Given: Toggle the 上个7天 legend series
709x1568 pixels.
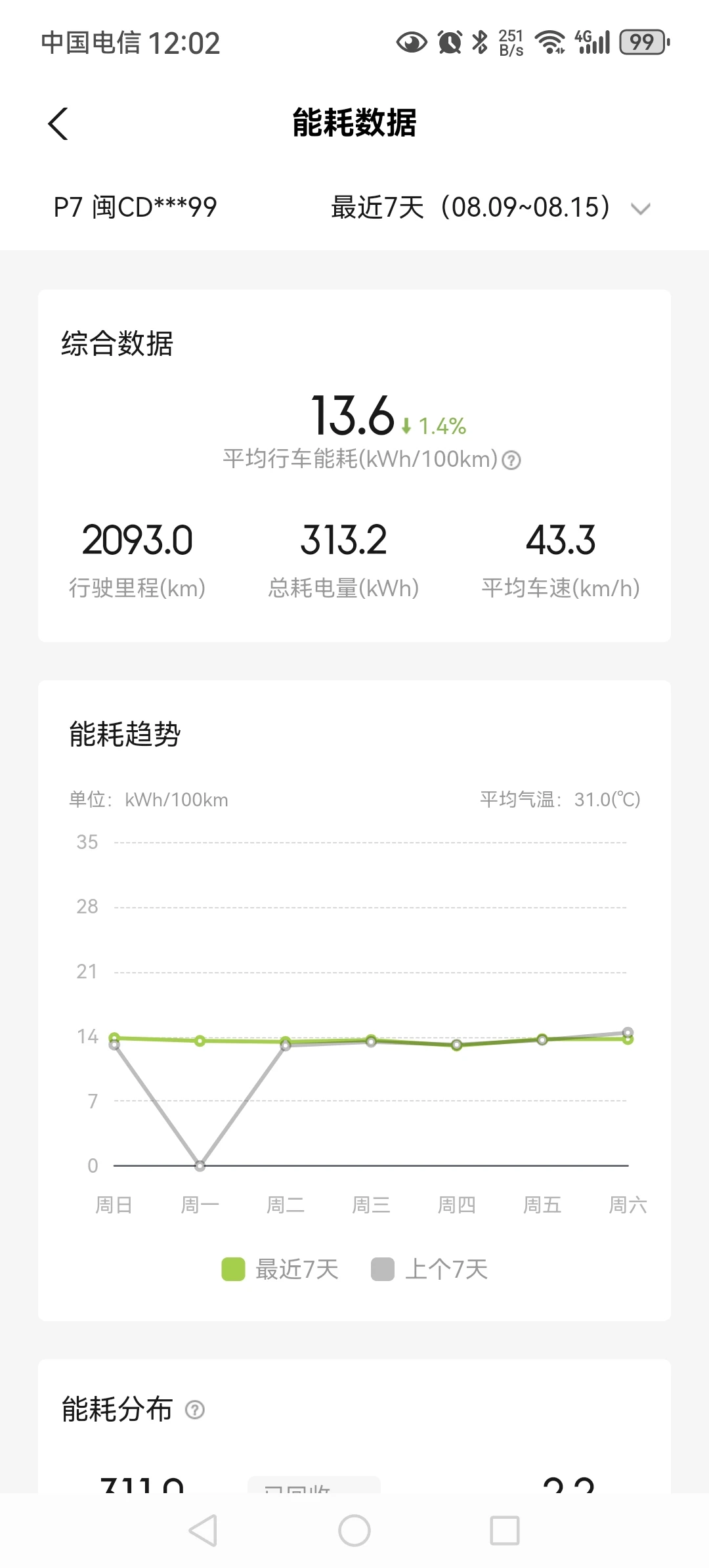Looking at the screenshot, I should click(429, 1269).
